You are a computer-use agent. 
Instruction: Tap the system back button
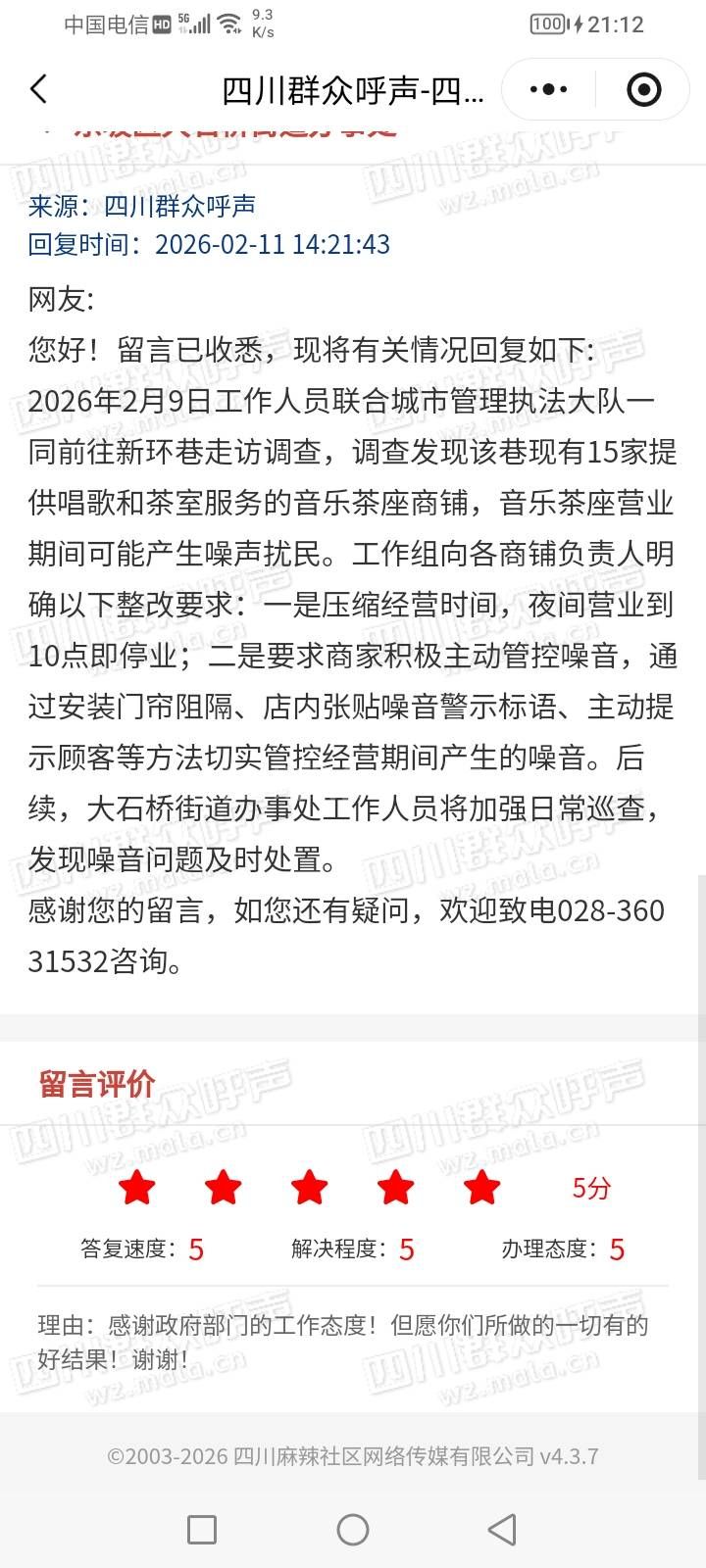pos(502,1529)
